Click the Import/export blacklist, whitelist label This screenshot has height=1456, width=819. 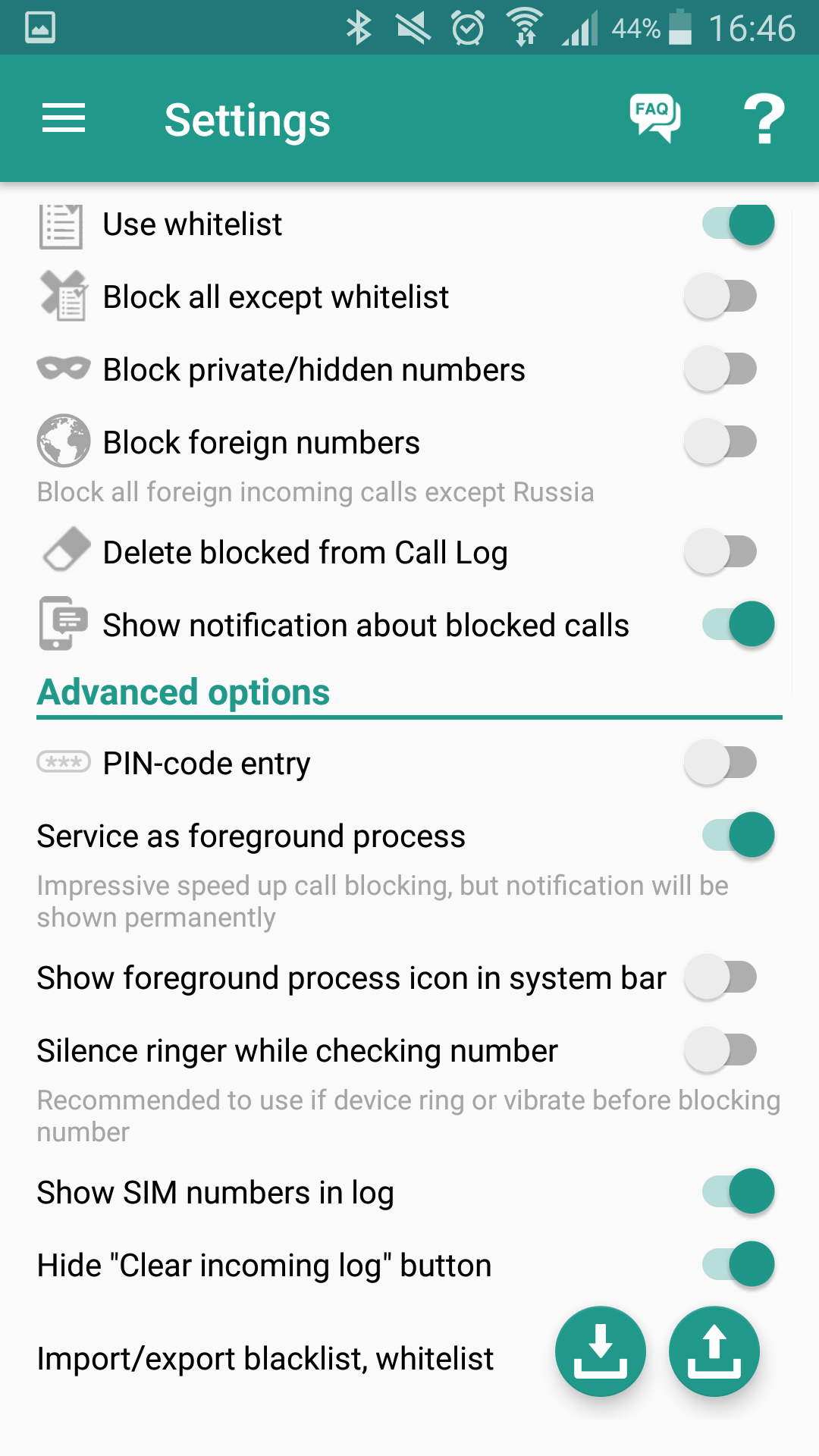(x=264, y=1358)
